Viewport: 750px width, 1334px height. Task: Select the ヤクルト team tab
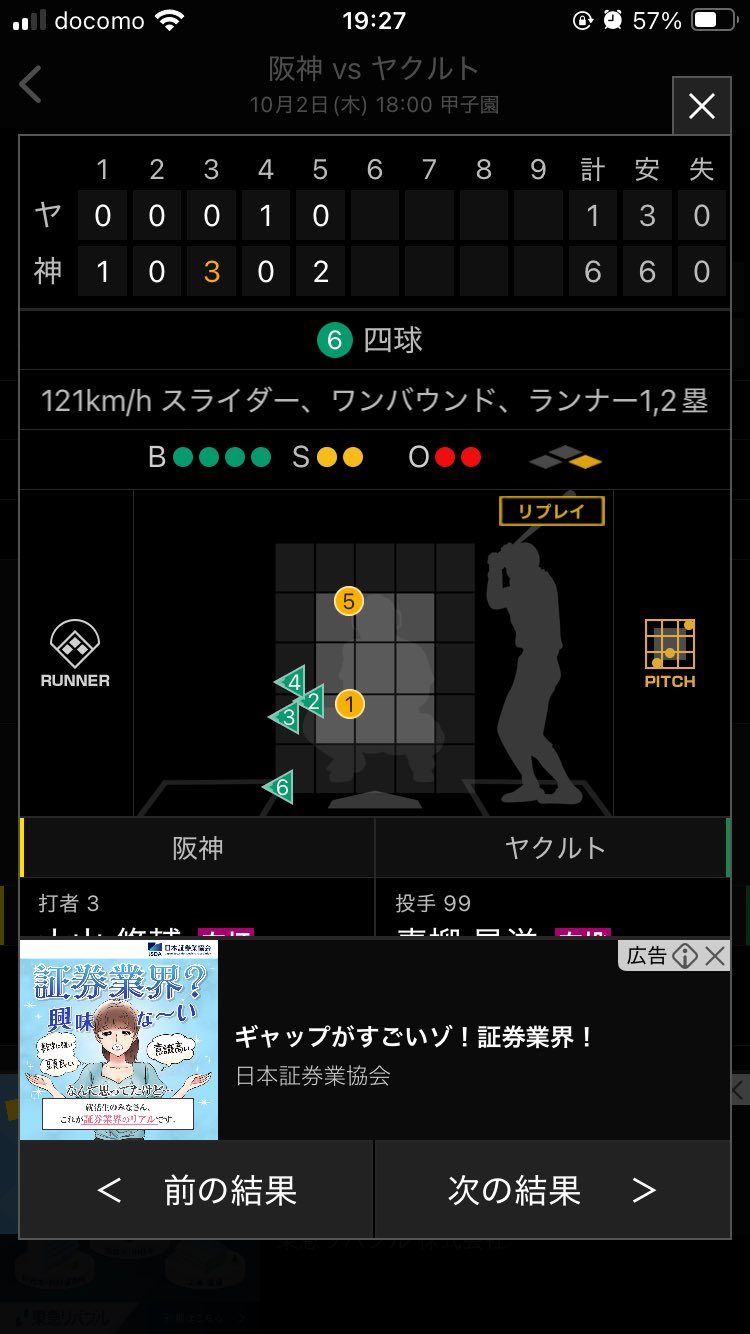point(554,848)
